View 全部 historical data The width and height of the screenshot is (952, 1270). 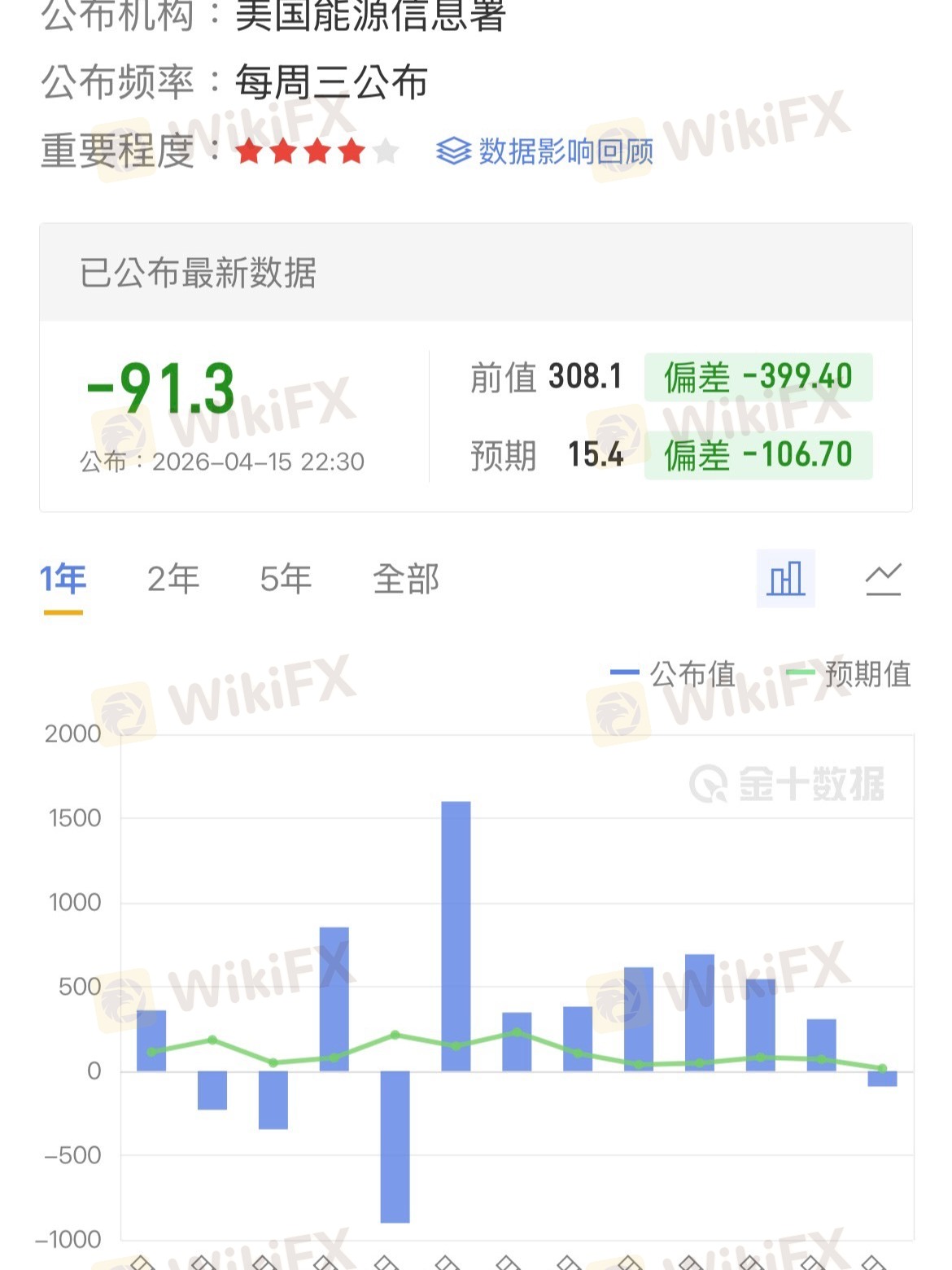coord(406,580)
